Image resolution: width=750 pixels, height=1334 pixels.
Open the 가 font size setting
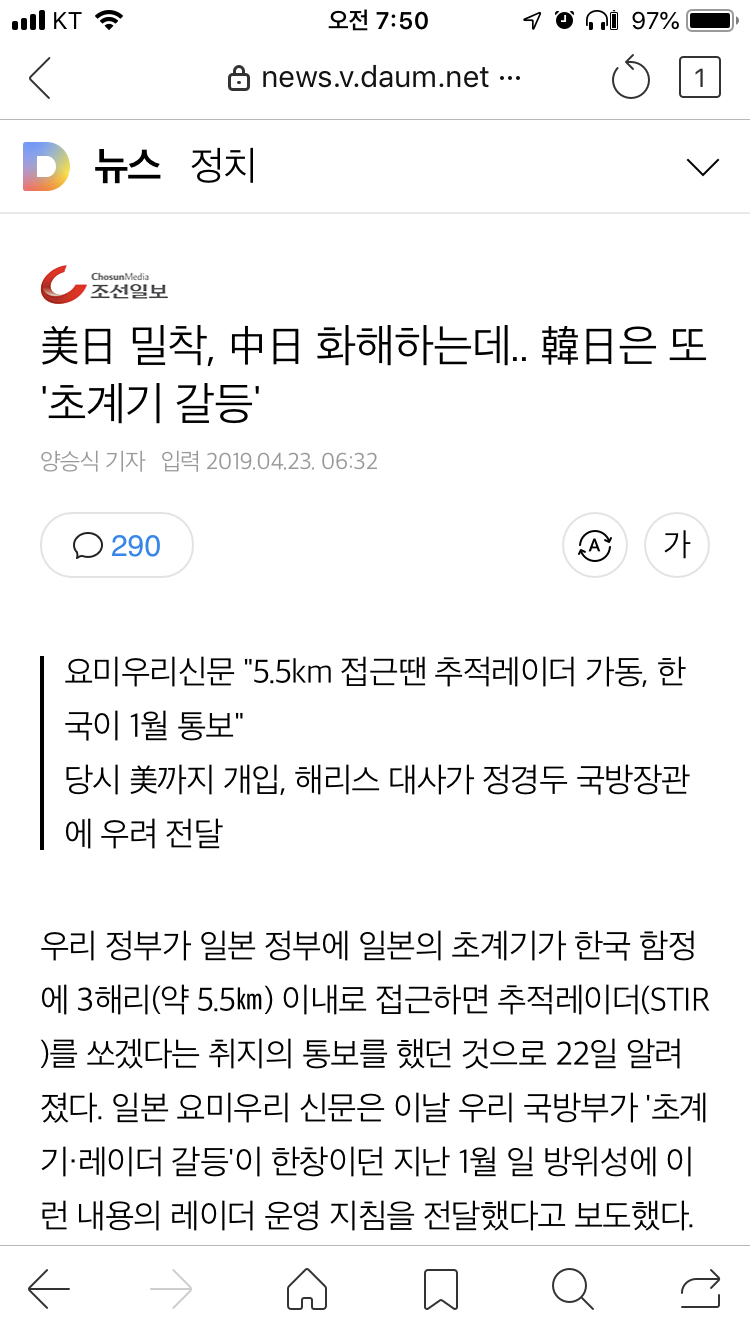(677, 545)
